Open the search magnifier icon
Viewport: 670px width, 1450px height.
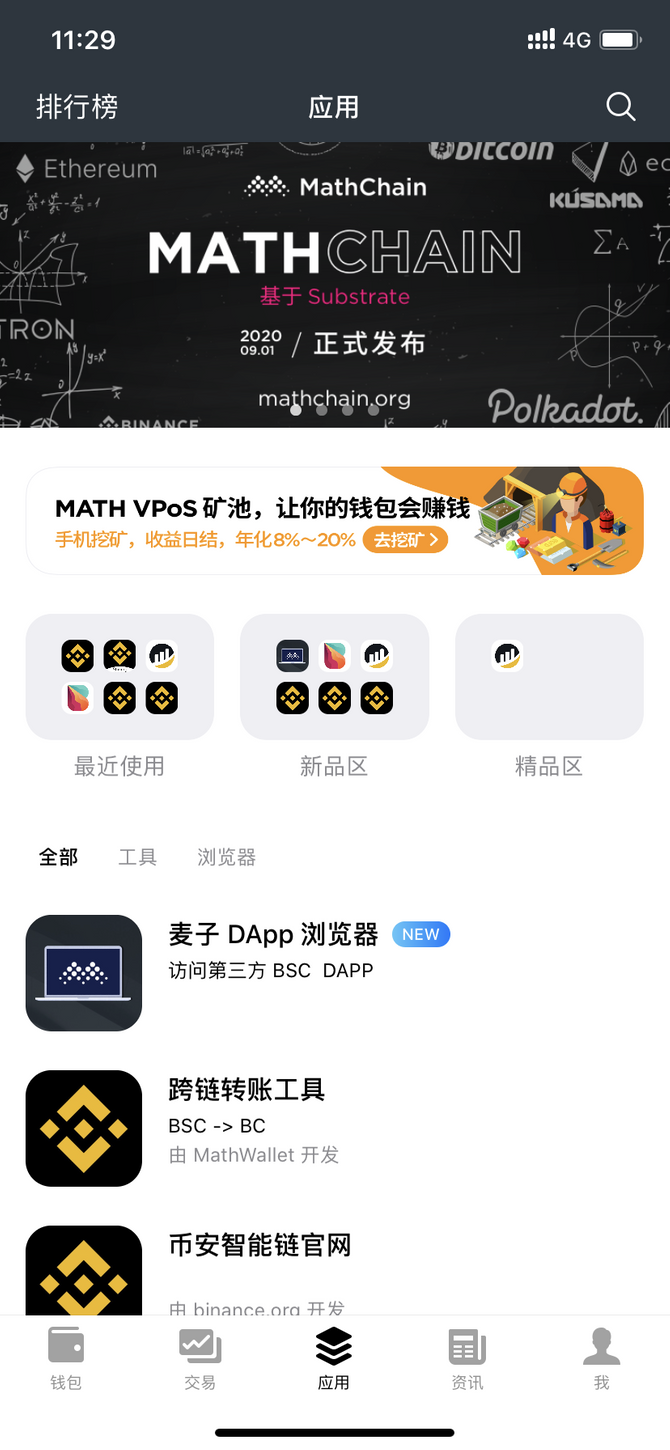pyautogui.click(x=620, y=107)
